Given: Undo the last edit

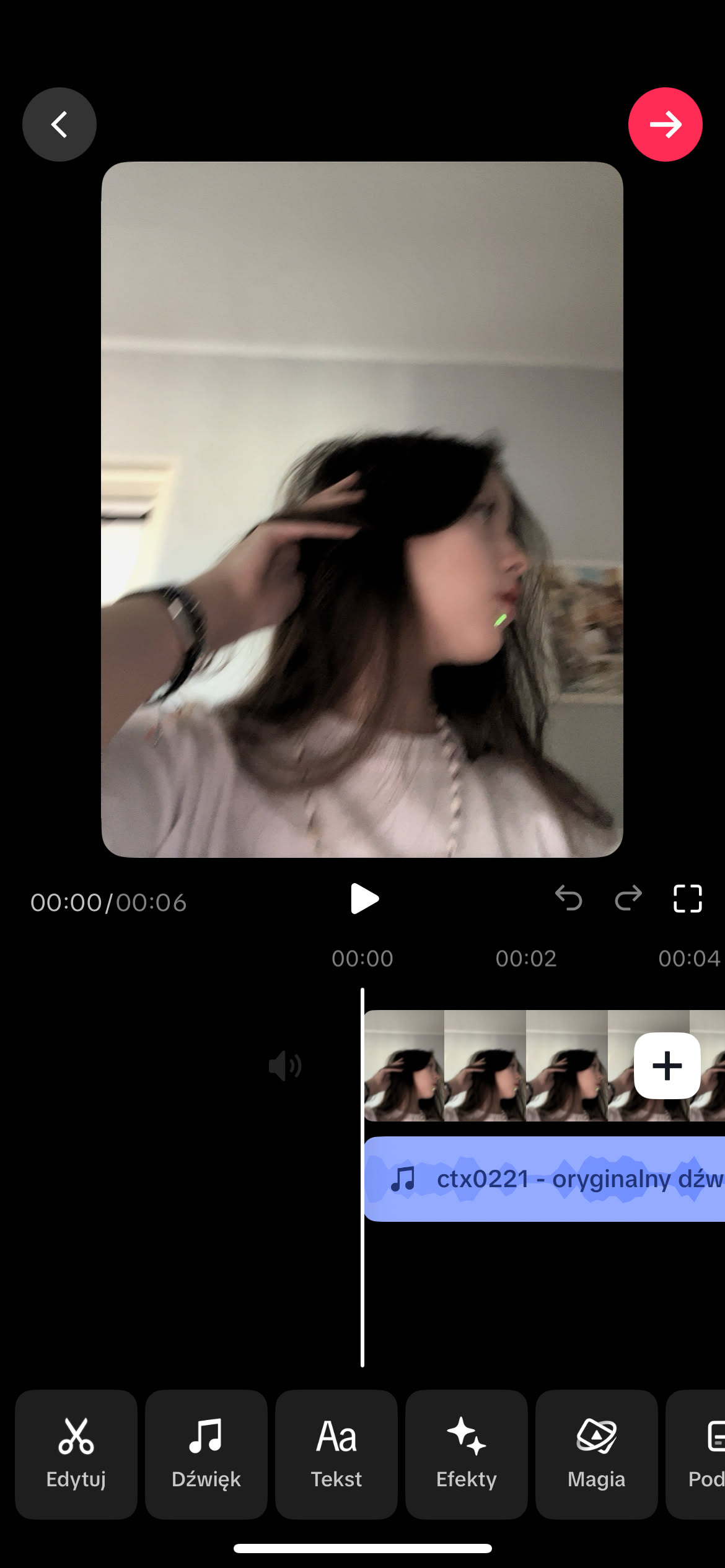Looking at the screenshot, I should [568, 899].
